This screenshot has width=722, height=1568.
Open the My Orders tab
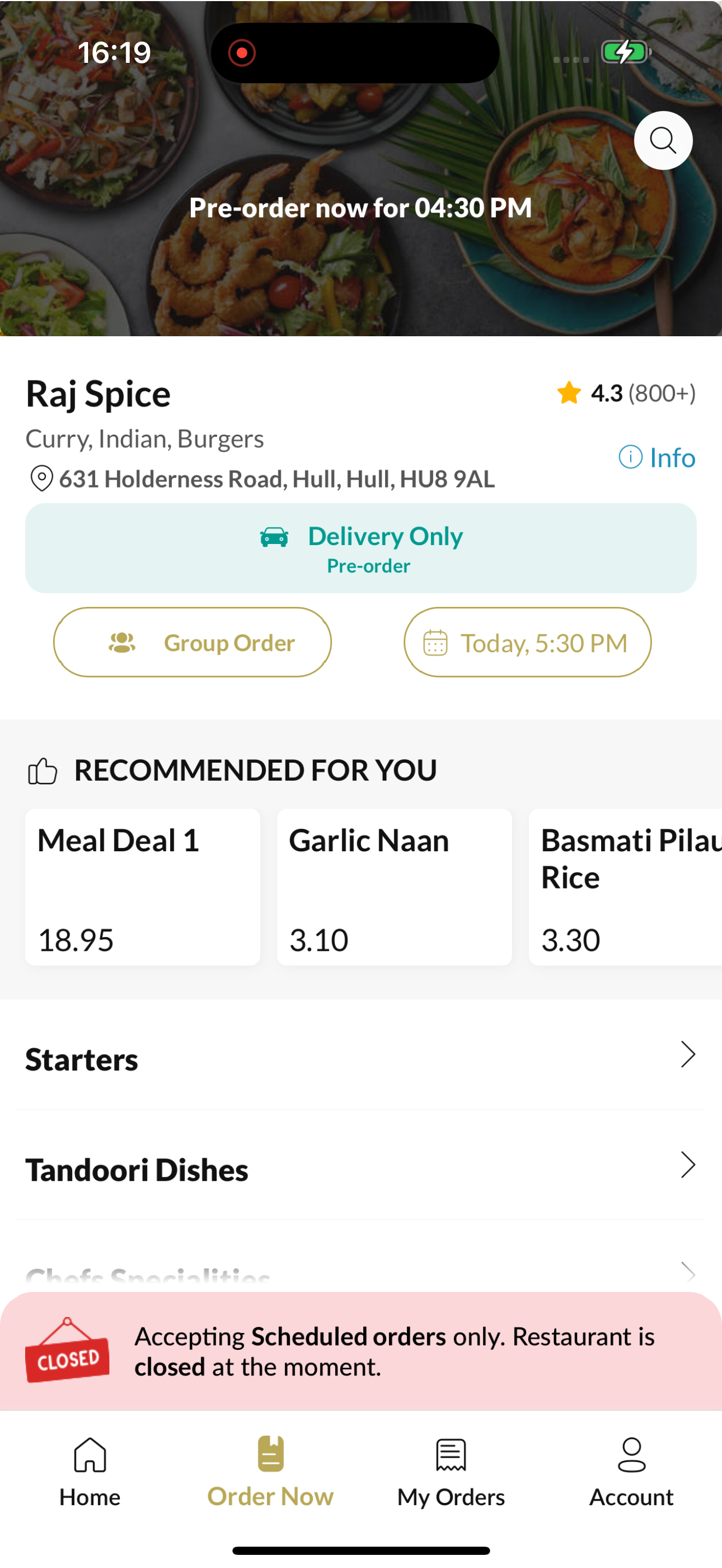click(451, 1472)
